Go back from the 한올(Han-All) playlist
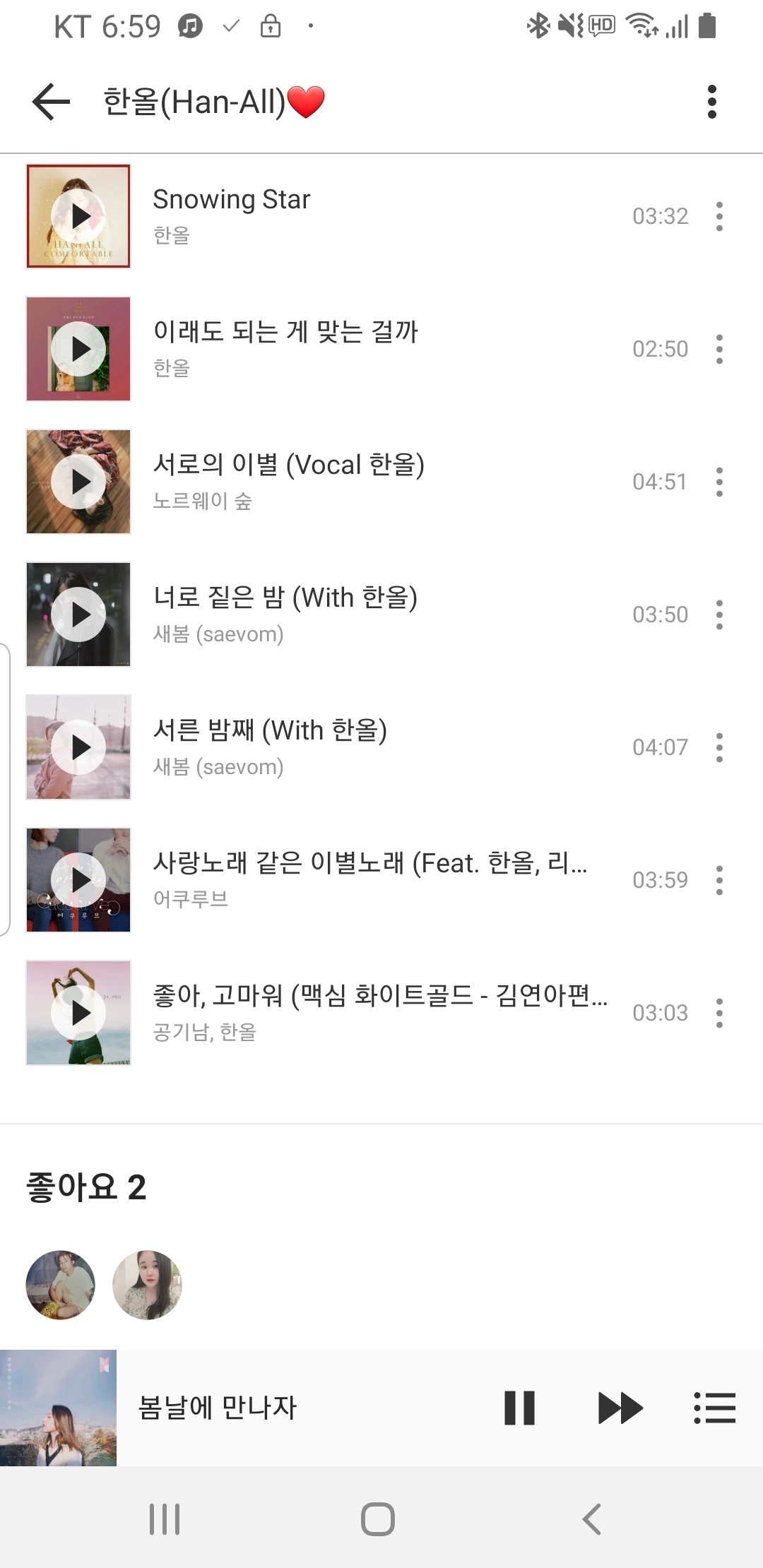Screen dimensions: 763x1568 [x=52, y=102]
